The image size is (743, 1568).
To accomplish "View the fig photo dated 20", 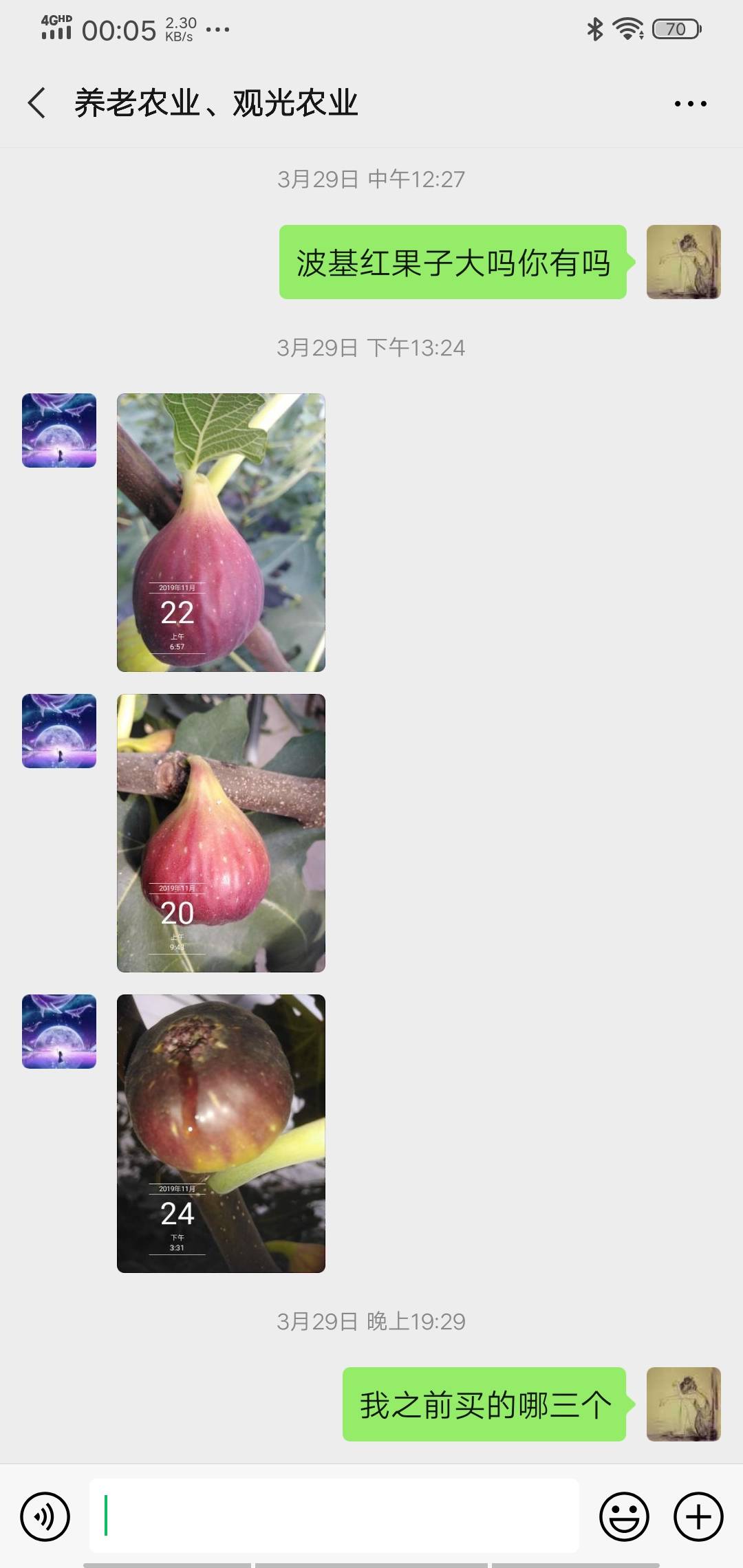I will (x=221, y=833).
